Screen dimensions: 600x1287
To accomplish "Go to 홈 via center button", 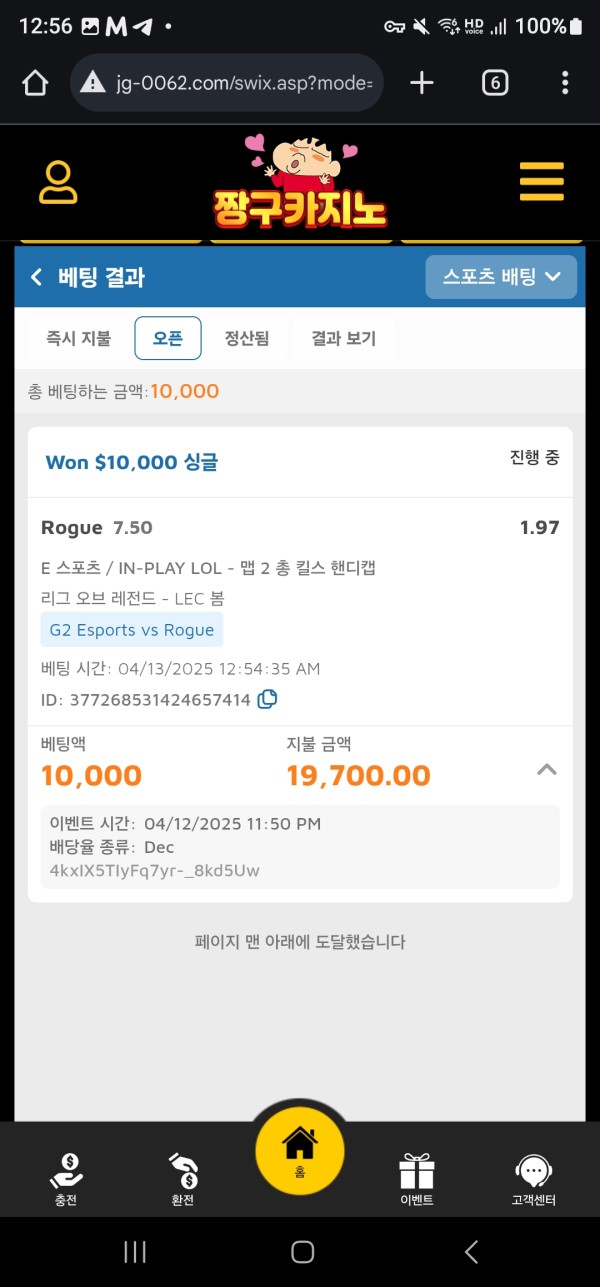I will coord(300,1150).
